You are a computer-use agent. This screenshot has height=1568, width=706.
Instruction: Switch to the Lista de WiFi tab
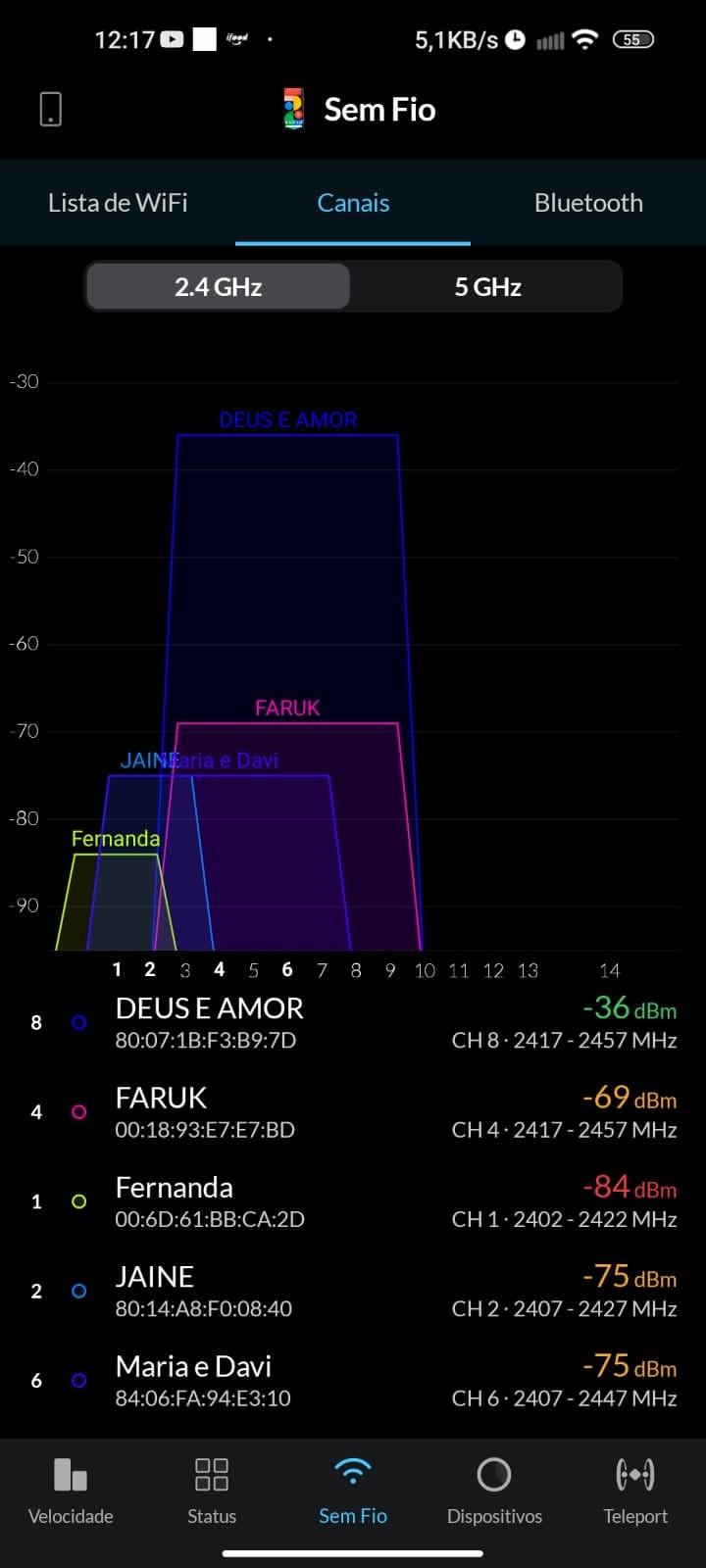click(x=118, y=203)
